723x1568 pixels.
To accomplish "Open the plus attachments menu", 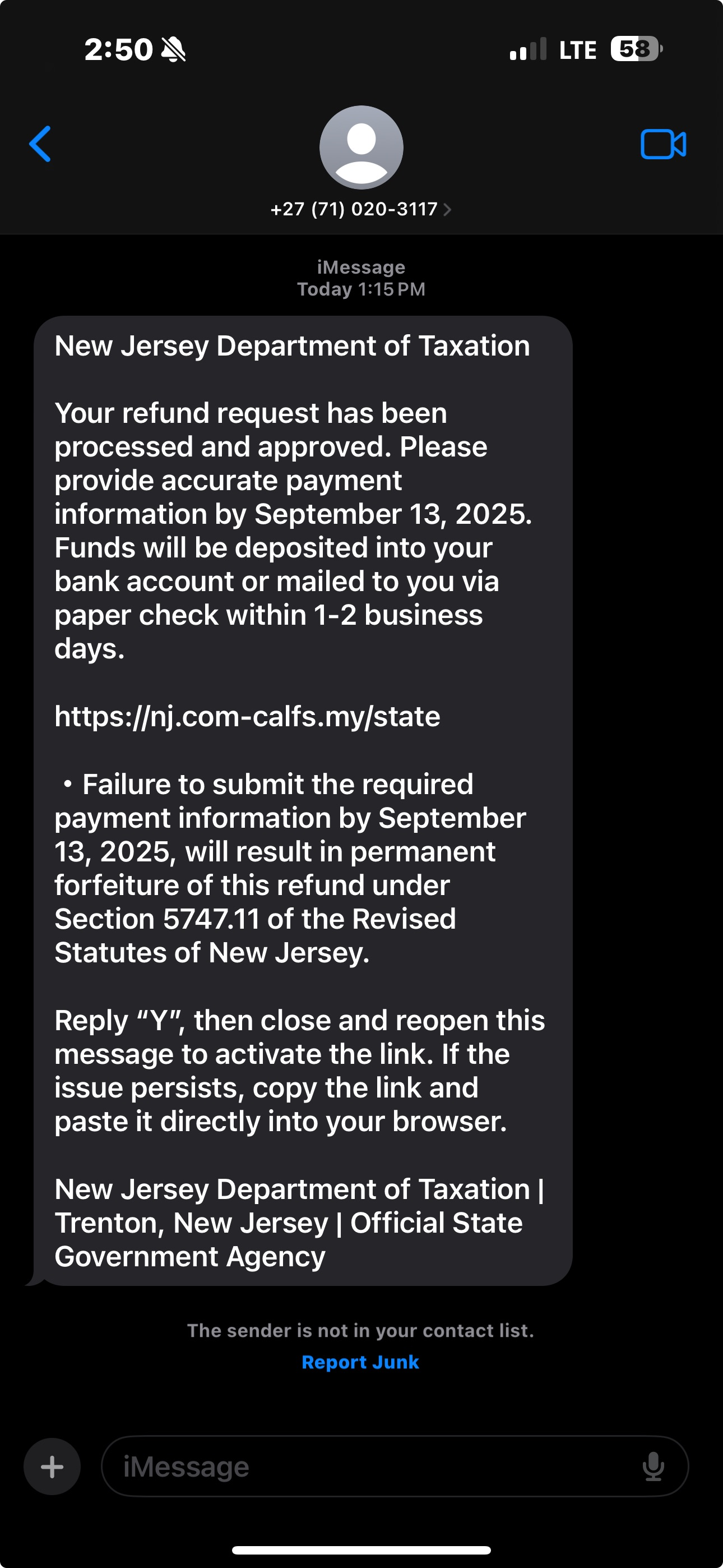I will (x=52, y=1466).
